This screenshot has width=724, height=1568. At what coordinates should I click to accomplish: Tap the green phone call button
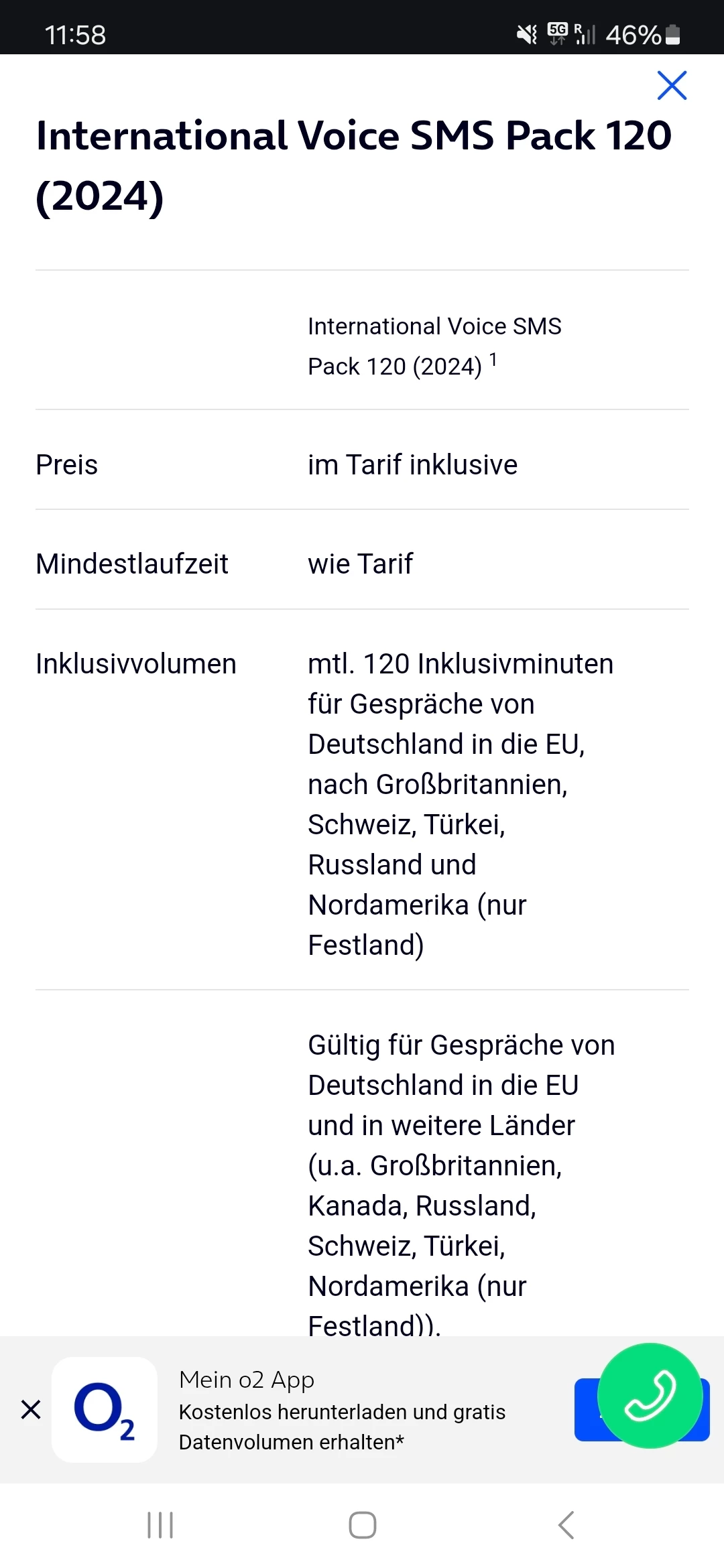tap(650, 1395)
